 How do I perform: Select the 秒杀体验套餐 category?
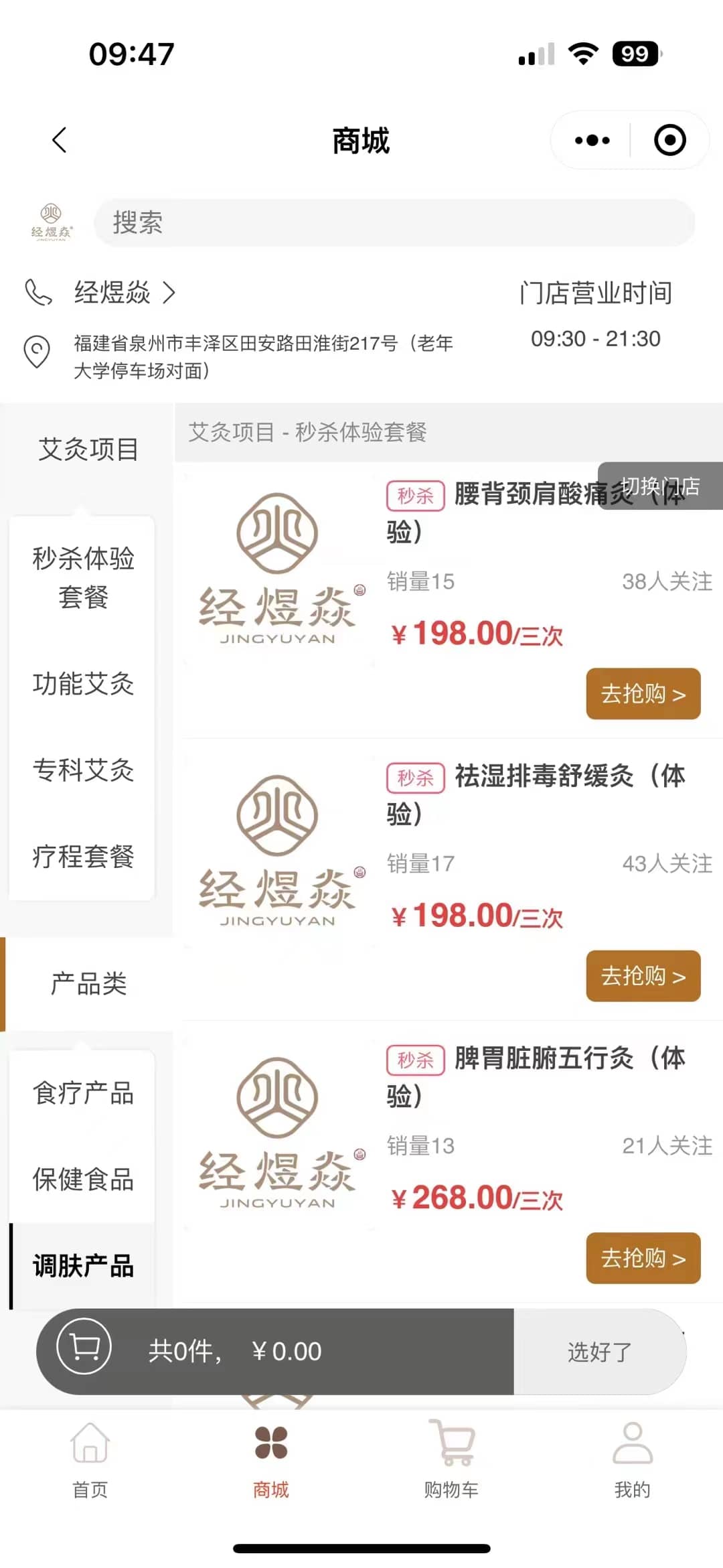tap(83, 577)
